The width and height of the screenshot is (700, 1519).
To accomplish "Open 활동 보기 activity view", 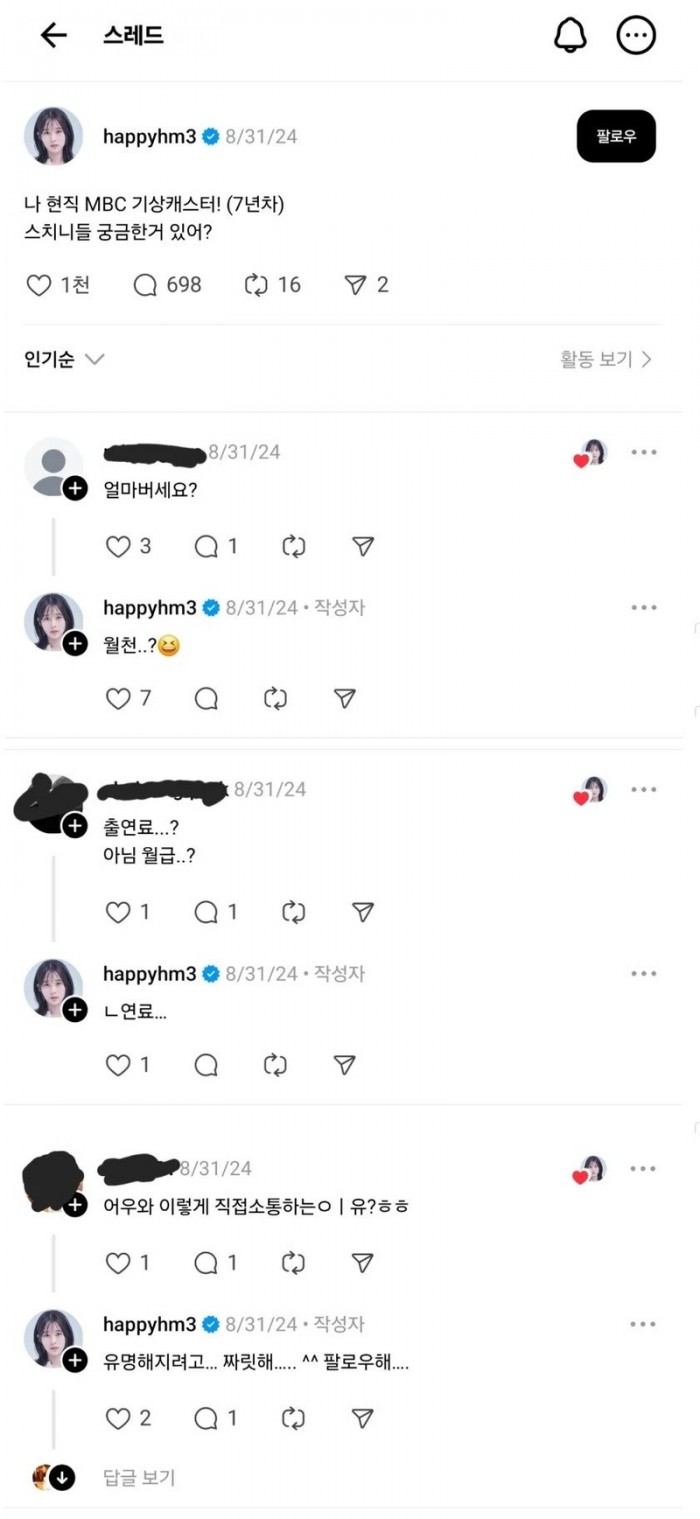I will pos(605,359).
